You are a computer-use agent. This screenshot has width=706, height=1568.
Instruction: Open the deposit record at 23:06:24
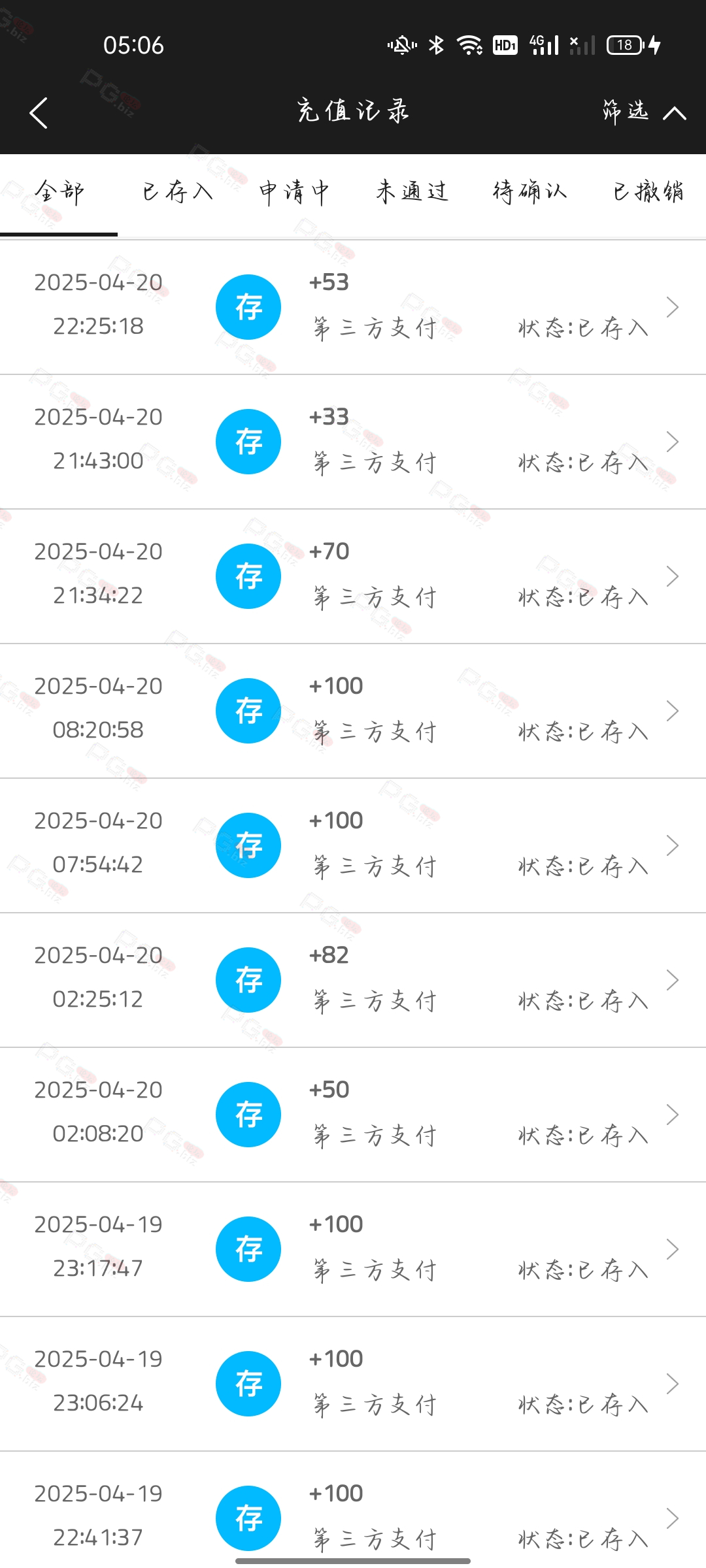[x=353, y=1384]
